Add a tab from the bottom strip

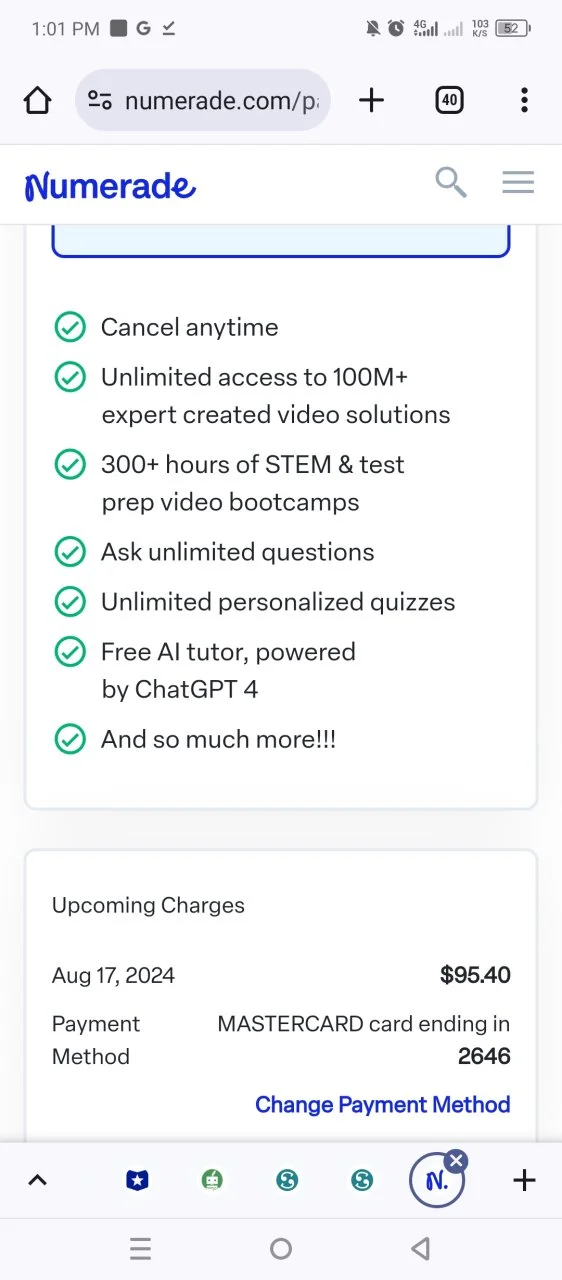click(x=524, y=1180)
